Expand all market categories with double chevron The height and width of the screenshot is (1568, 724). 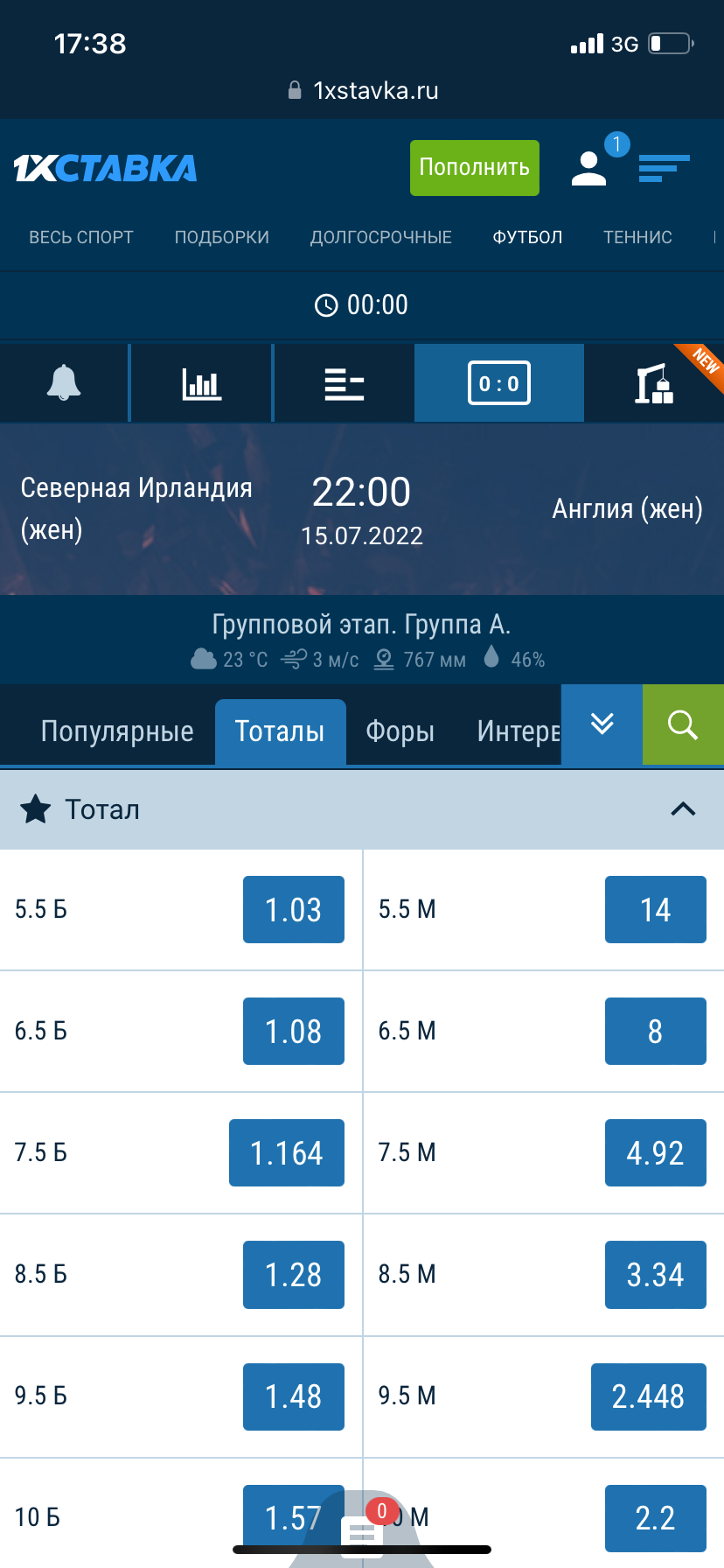coord(602,724)
